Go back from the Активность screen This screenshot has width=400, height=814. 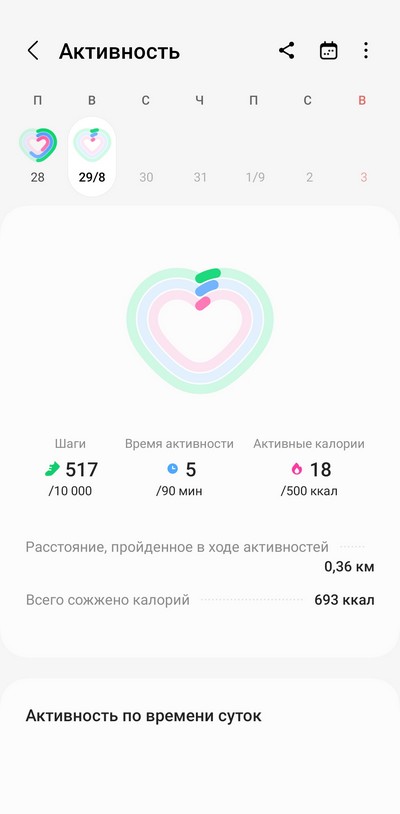point(33,51)
